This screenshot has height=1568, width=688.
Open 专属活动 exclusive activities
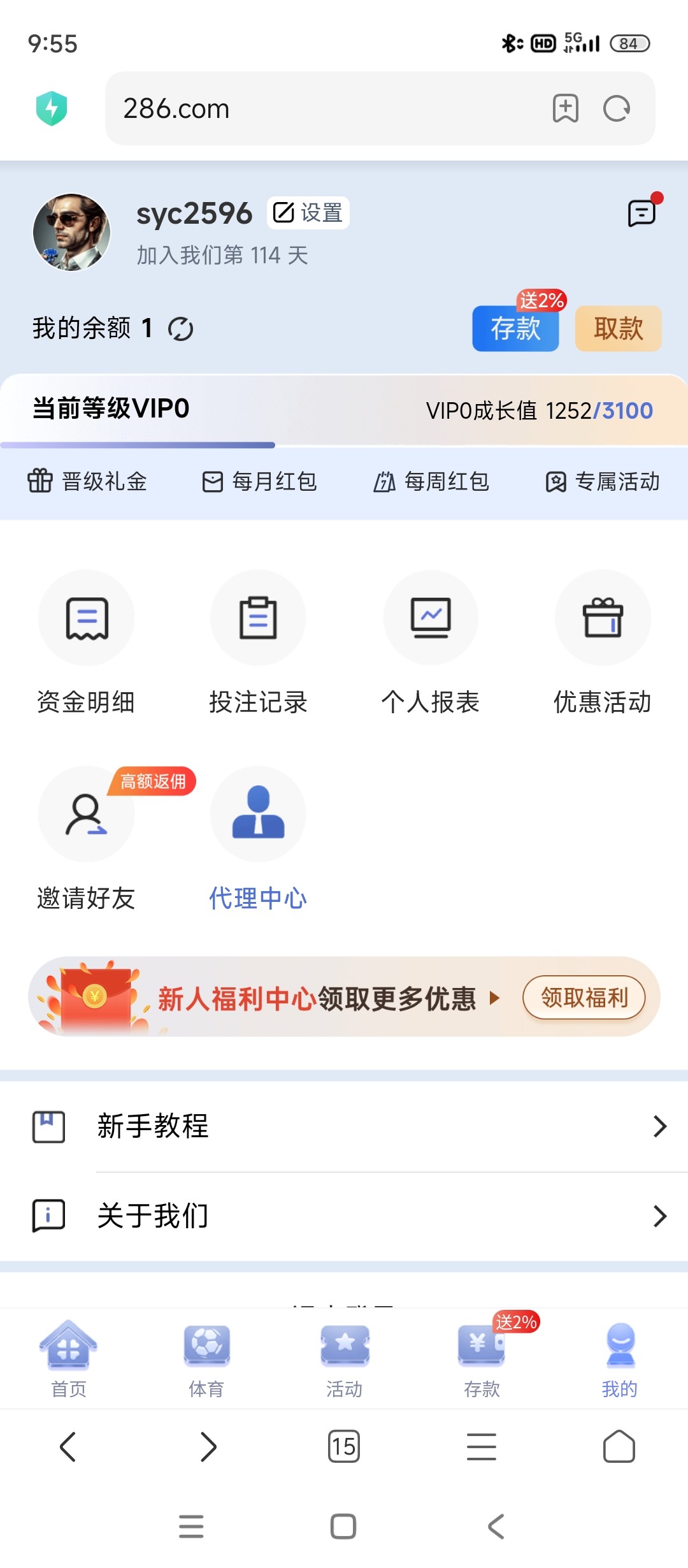point(603,481)
